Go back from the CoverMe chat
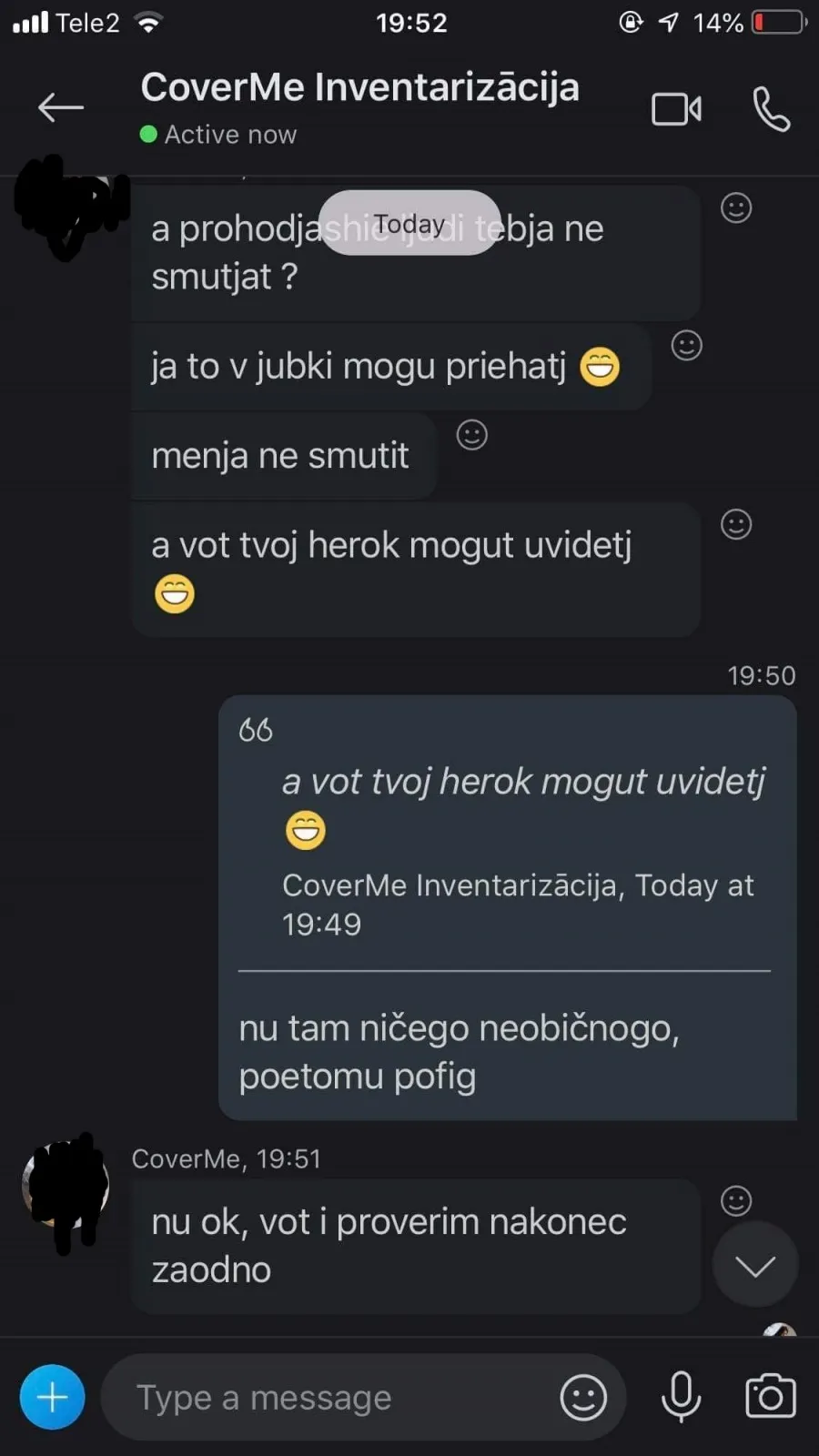The height and width of the screenshot is (1456, 819). 61,107
